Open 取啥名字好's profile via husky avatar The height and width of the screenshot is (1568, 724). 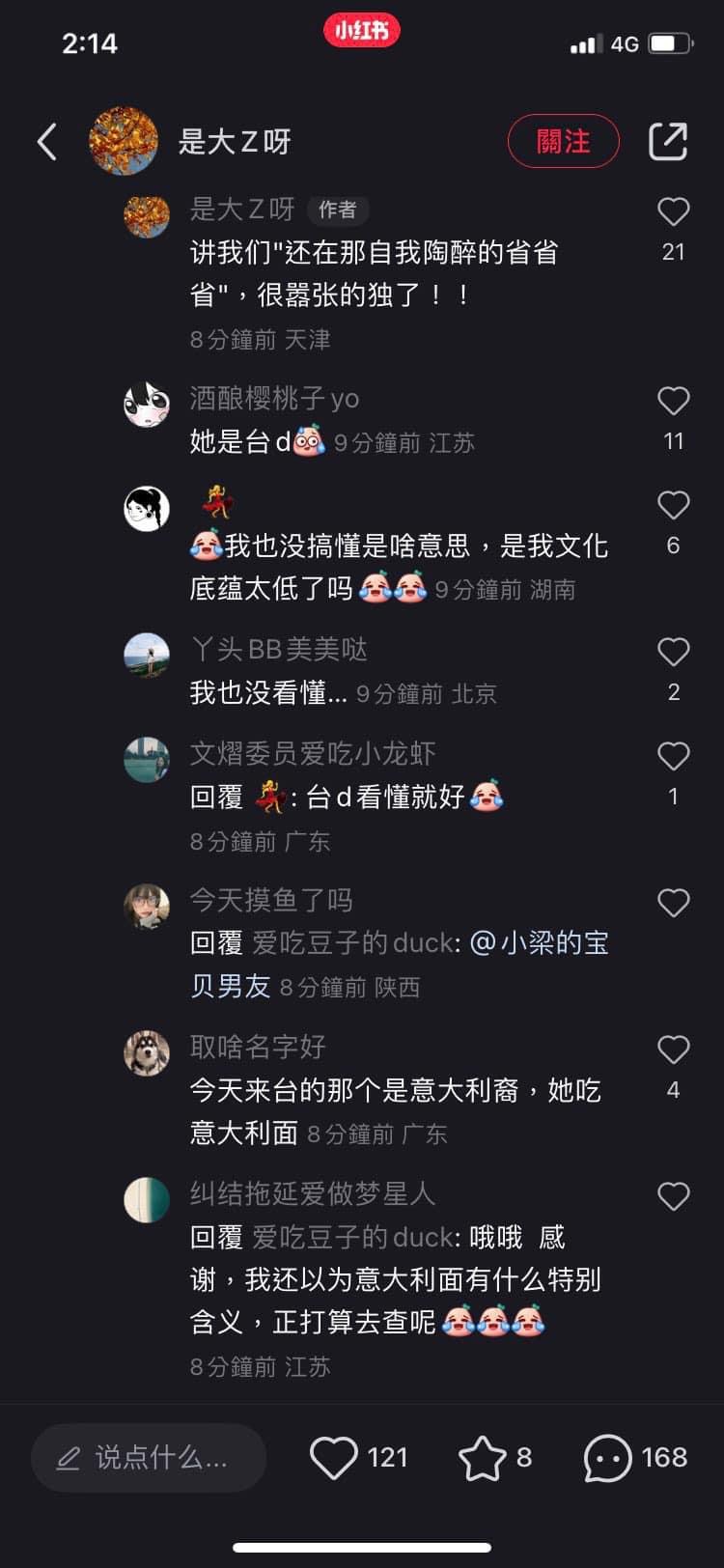147,1051
